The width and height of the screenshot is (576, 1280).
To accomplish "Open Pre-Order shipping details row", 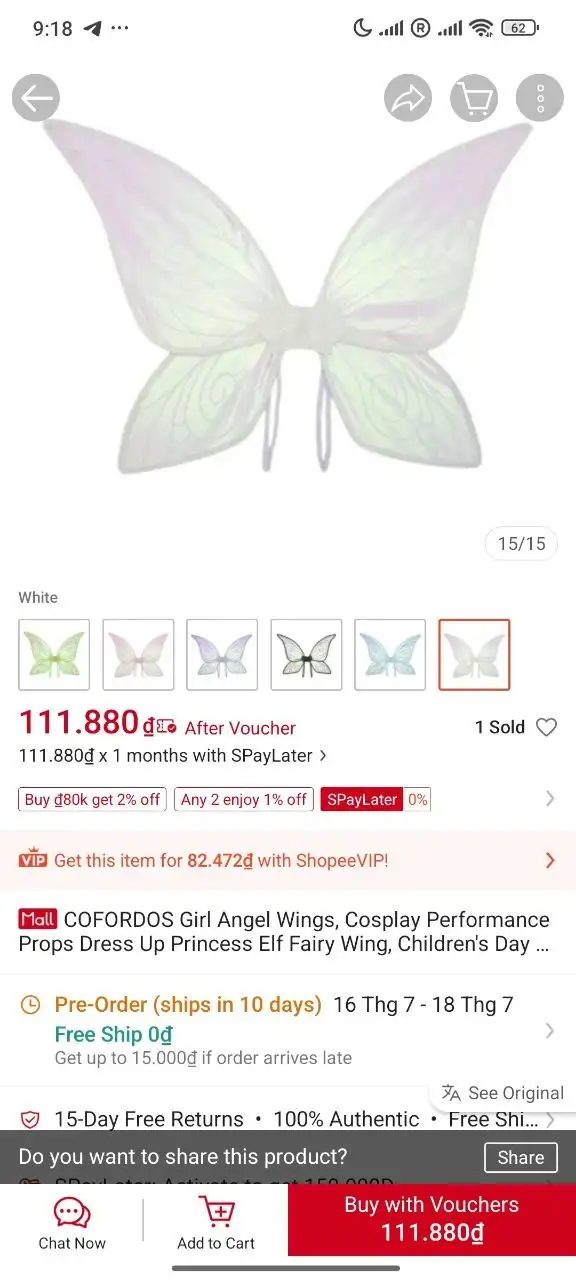I will 288,1030.
